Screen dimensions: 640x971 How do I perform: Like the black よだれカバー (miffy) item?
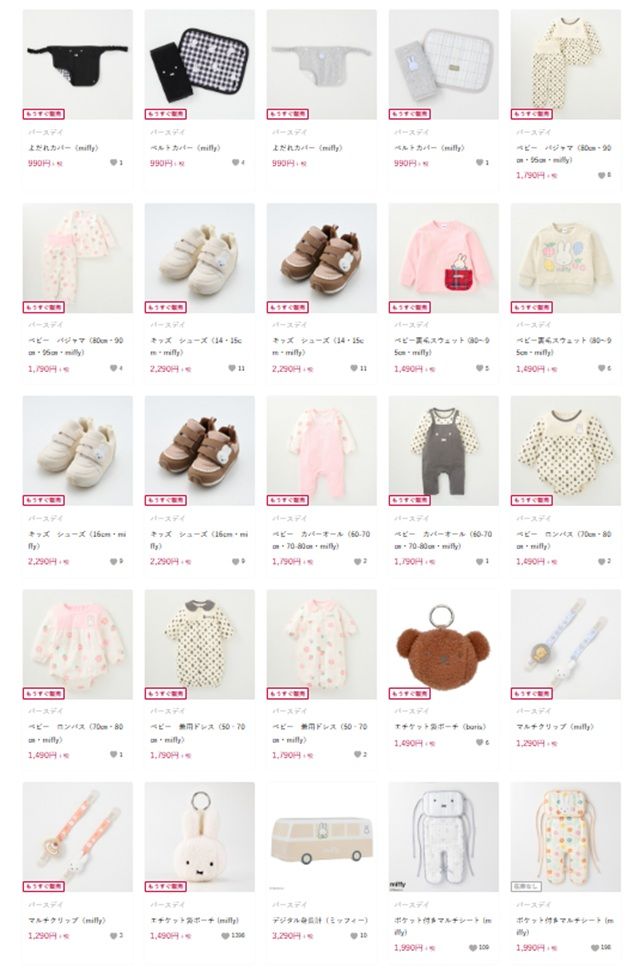point(113,163)
